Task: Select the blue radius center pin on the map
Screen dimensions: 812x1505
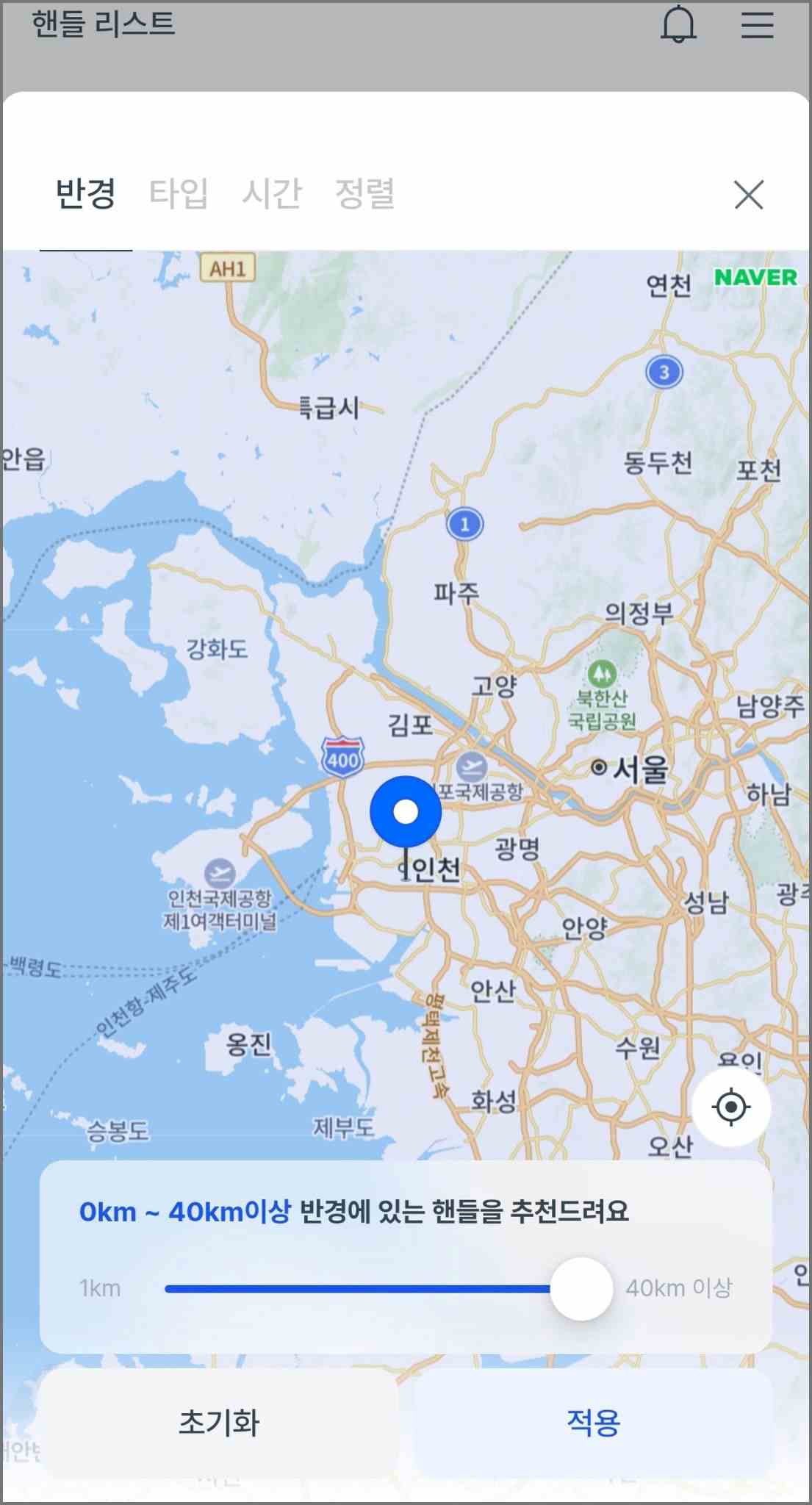Action: click(405, 810)
